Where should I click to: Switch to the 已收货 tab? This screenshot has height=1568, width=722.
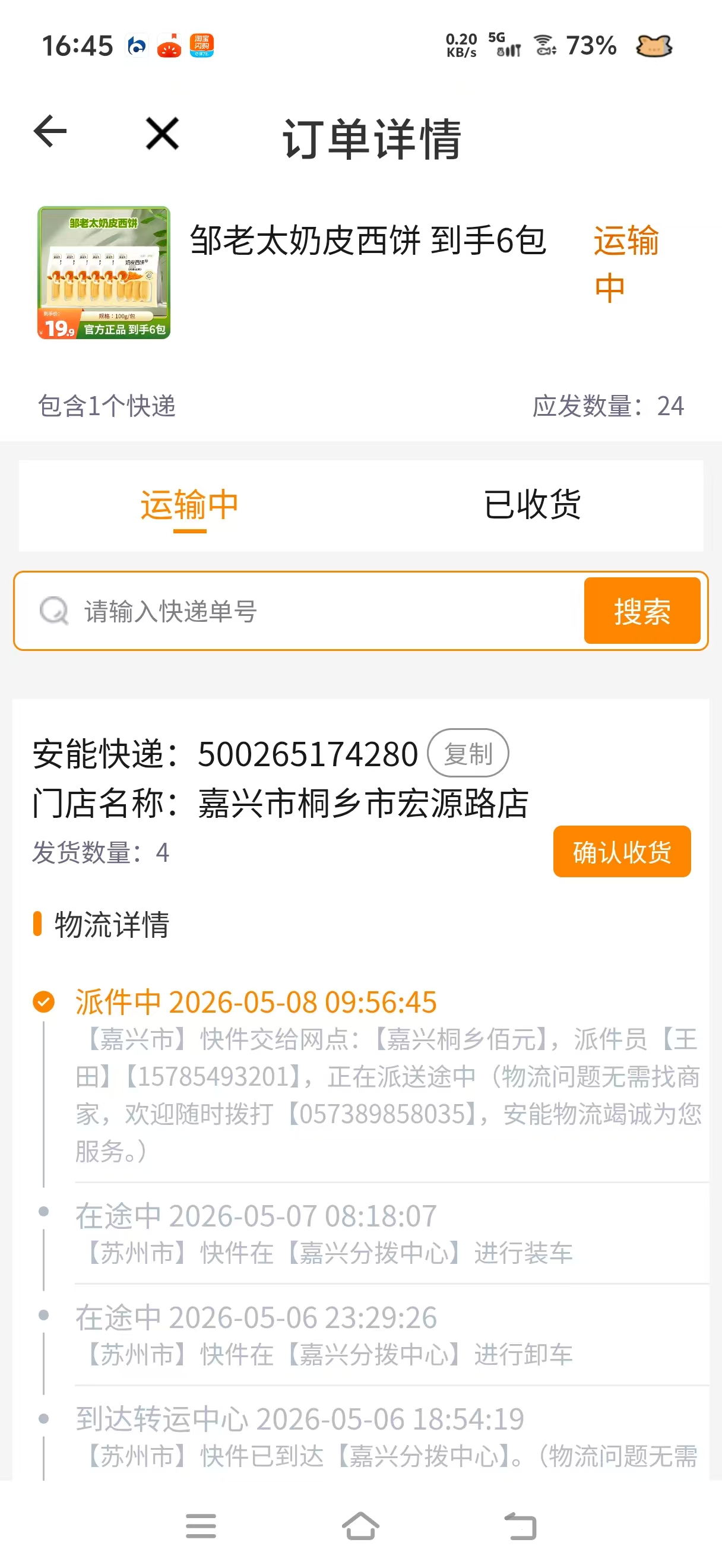532,505
